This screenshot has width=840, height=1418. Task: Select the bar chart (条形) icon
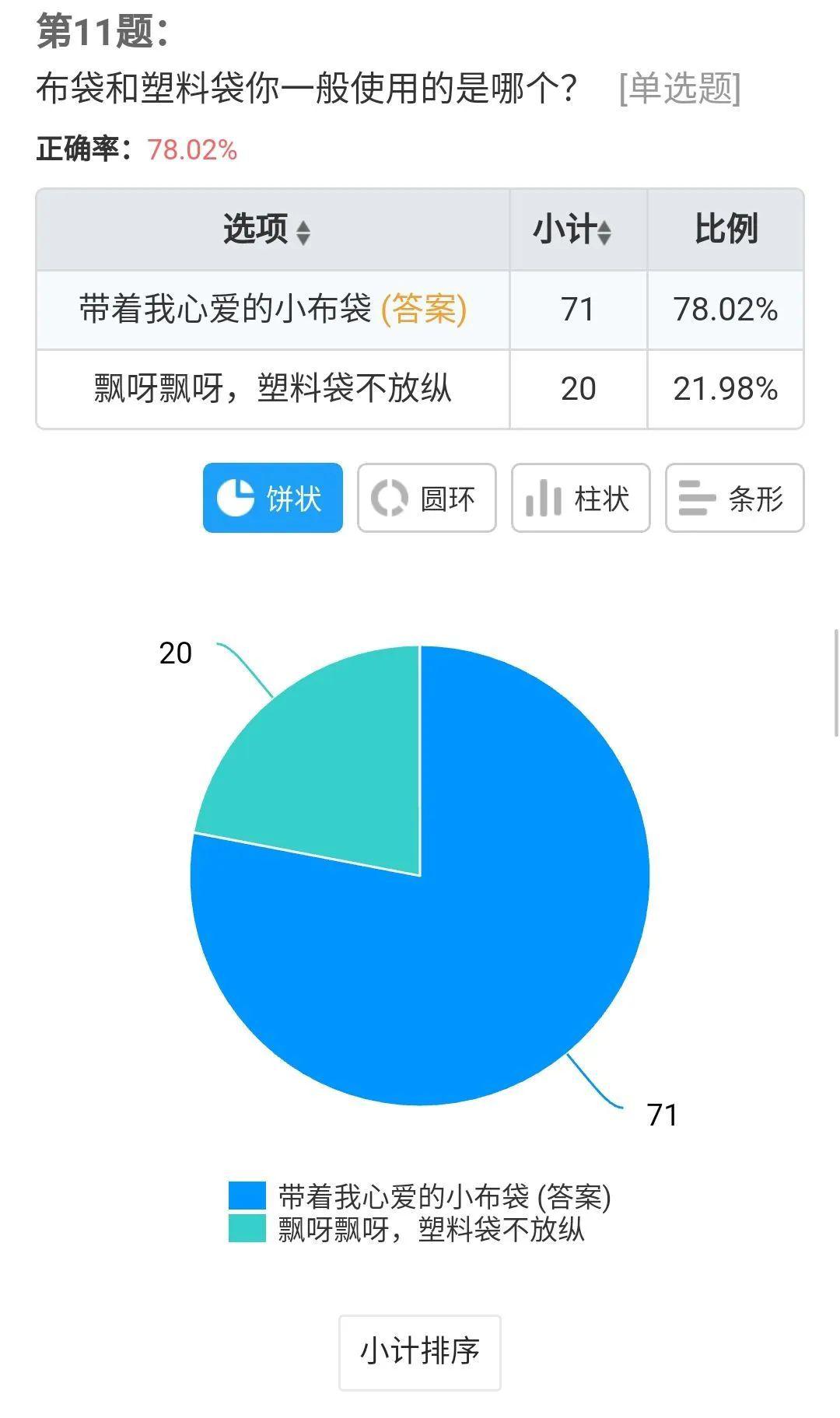tap(733, 499)
